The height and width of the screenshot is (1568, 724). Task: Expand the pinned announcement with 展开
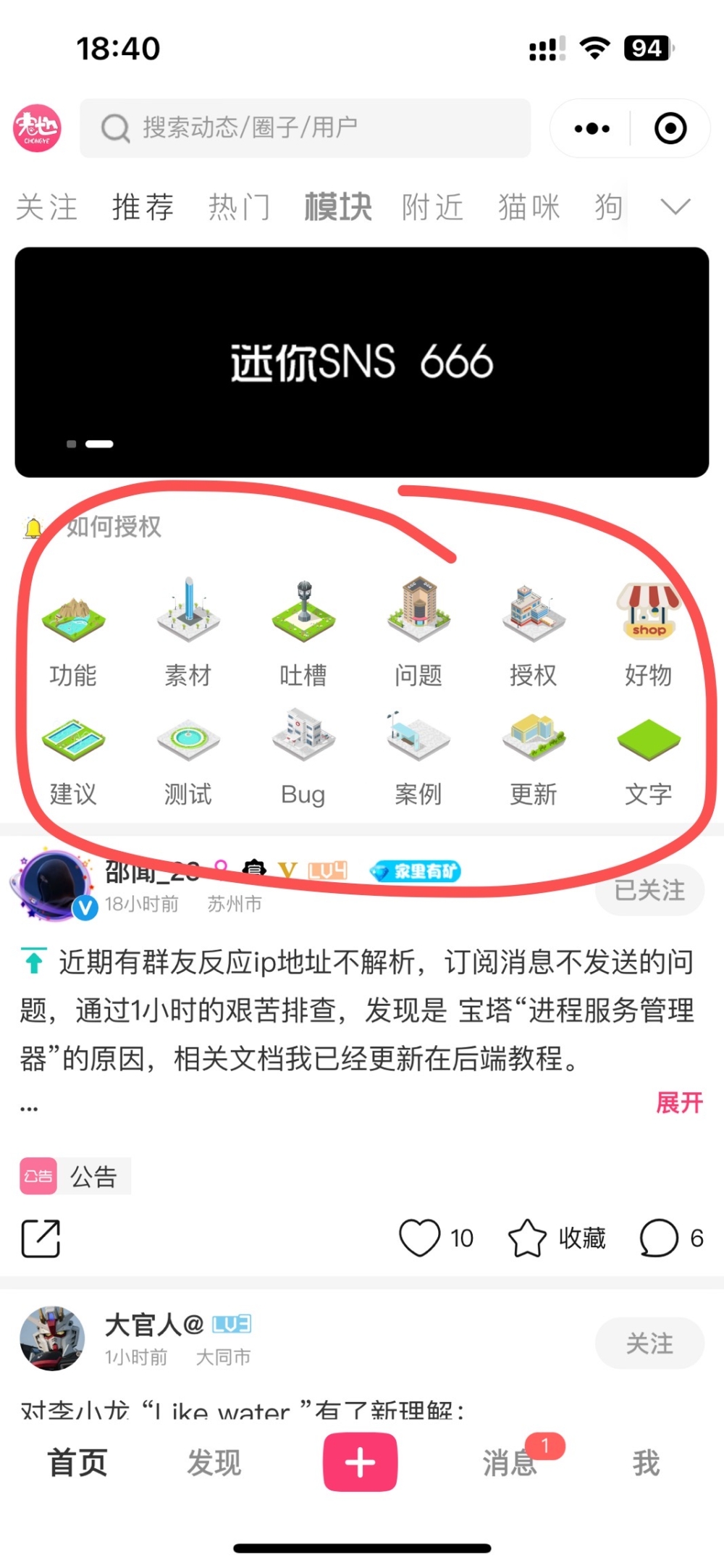[679, 1103]
